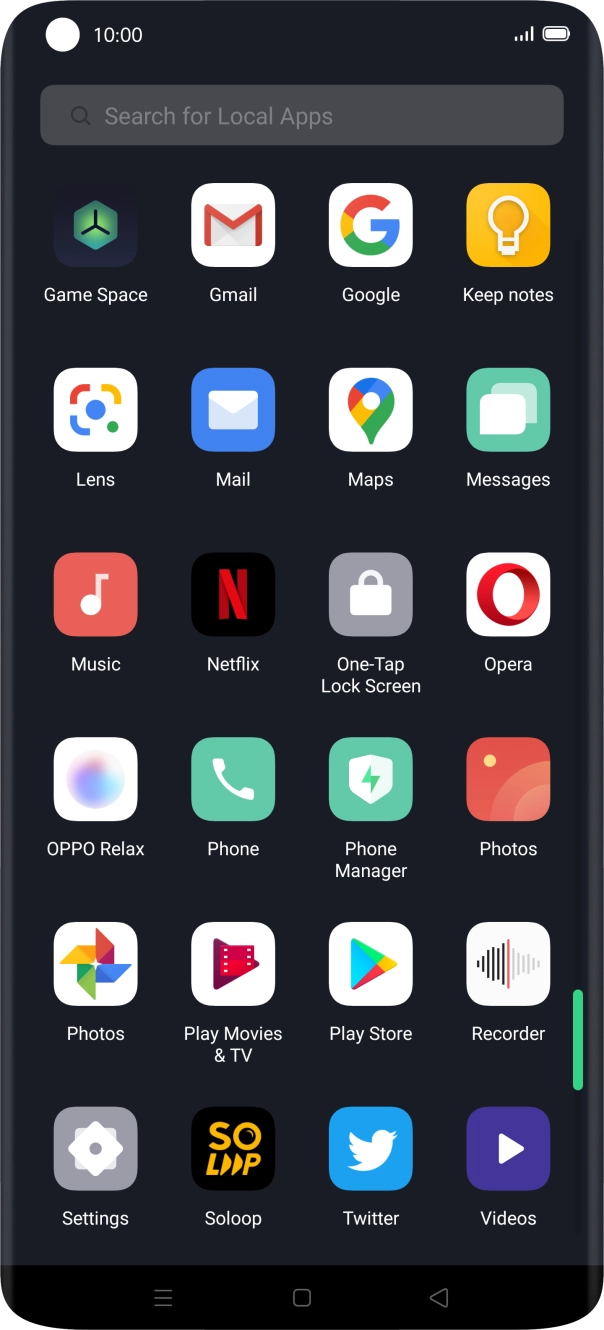Image resolution: width=604 pixels, height=1330 pixels.
Task: Launch Maps
Action: [x=371, y=410]
